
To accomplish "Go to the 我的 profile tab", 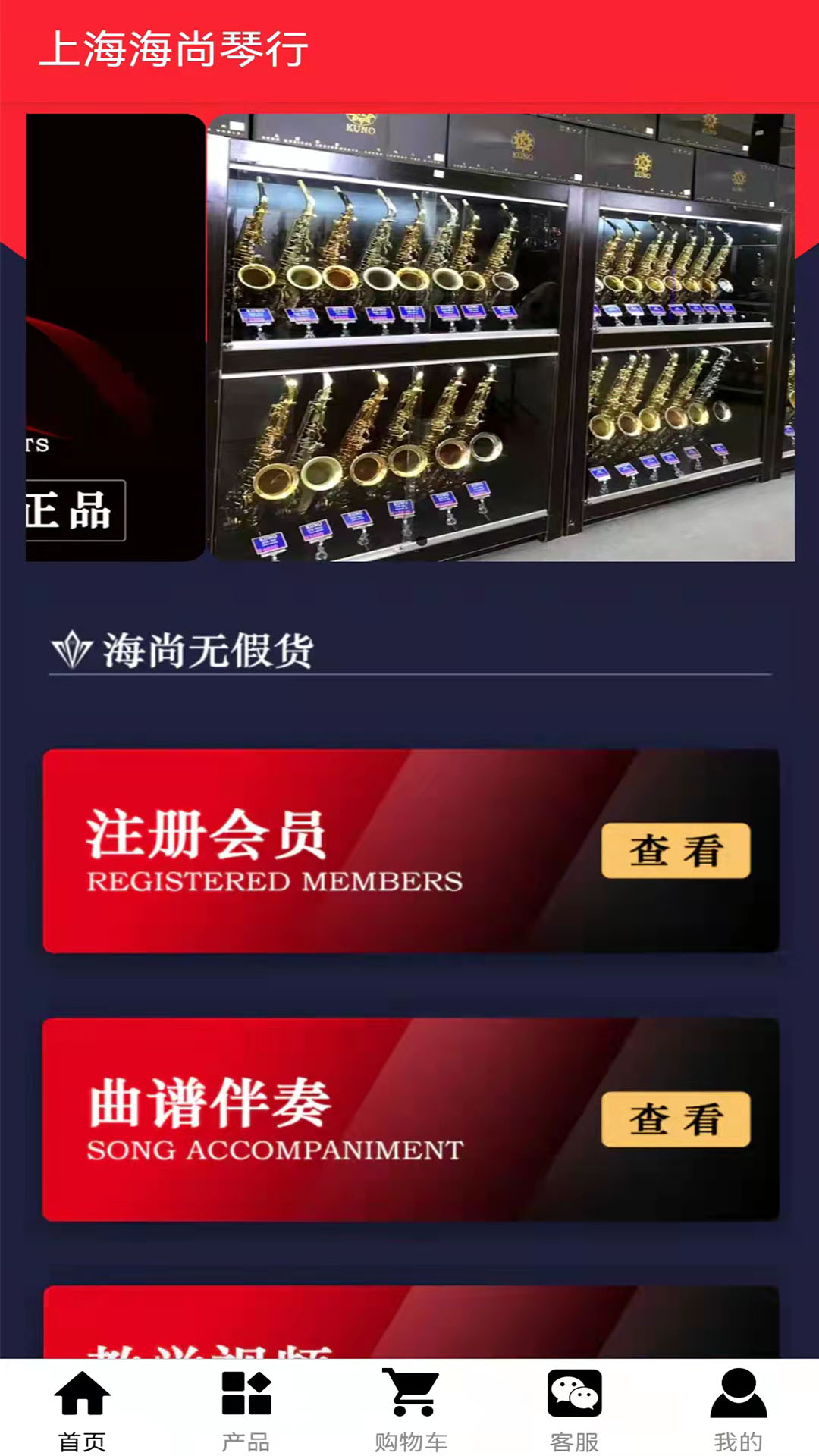I will 738,1410.
